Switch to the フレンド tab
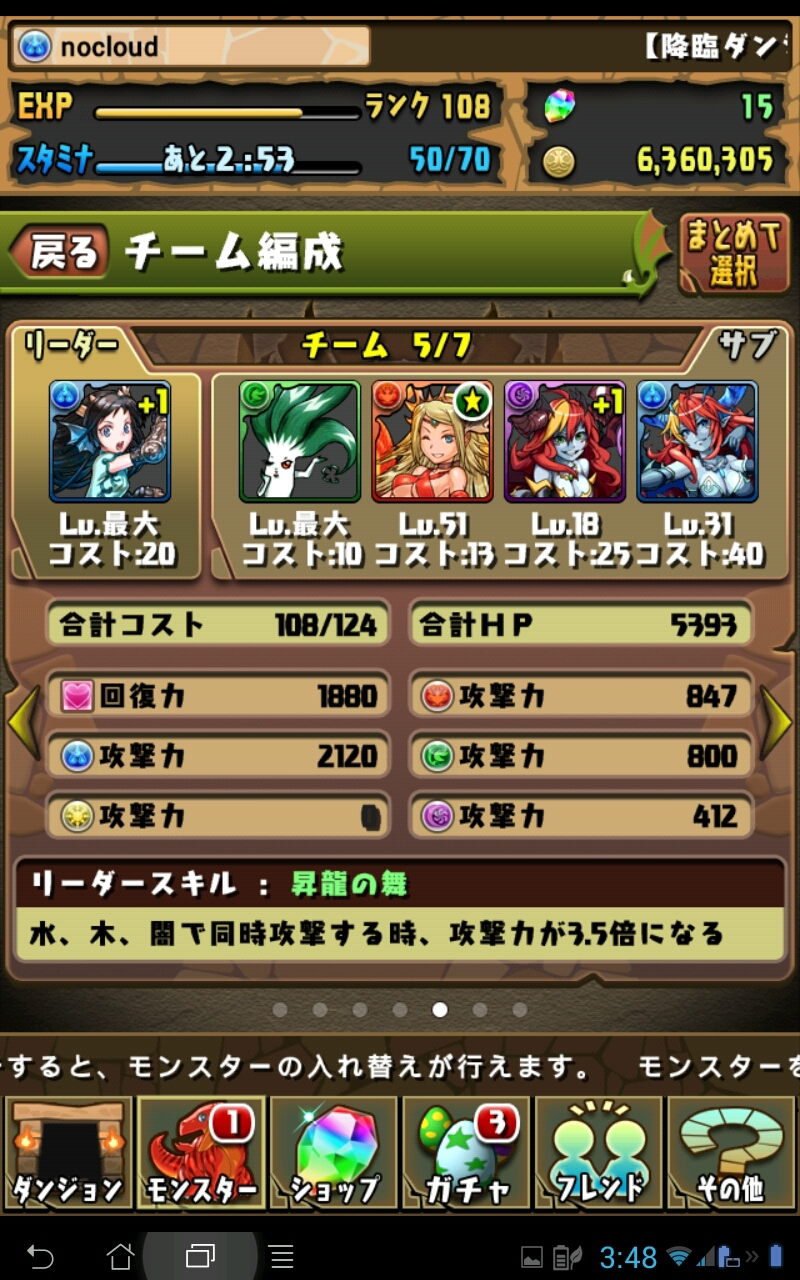This screenshot has height=1280, width=800. point(599,1153)
